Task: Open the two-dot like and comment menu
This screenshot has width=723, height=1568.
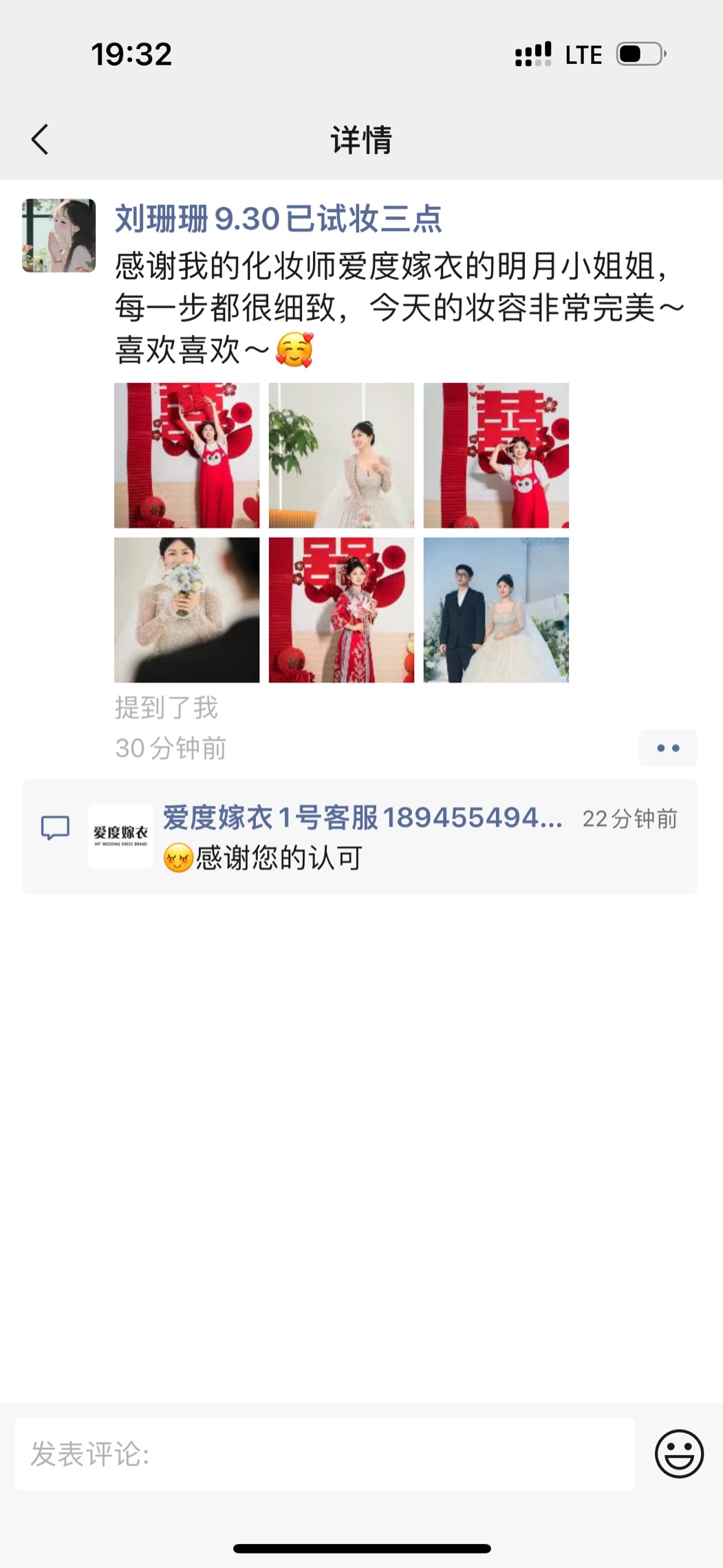Action: 667,748
